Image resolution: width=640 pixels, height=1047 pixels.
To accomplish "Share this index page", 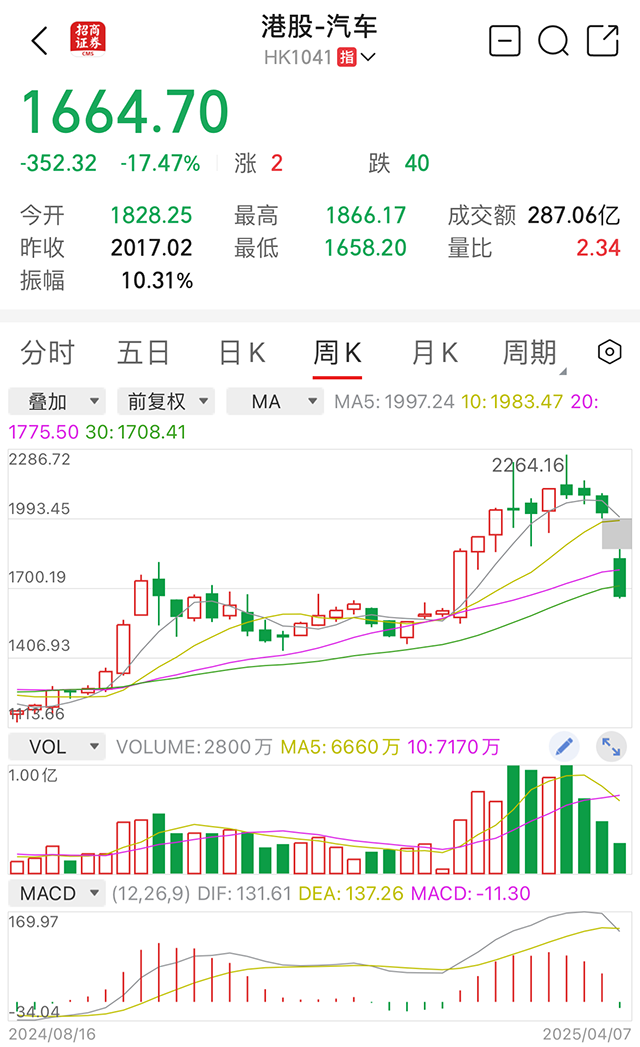I will coord(603,41).
